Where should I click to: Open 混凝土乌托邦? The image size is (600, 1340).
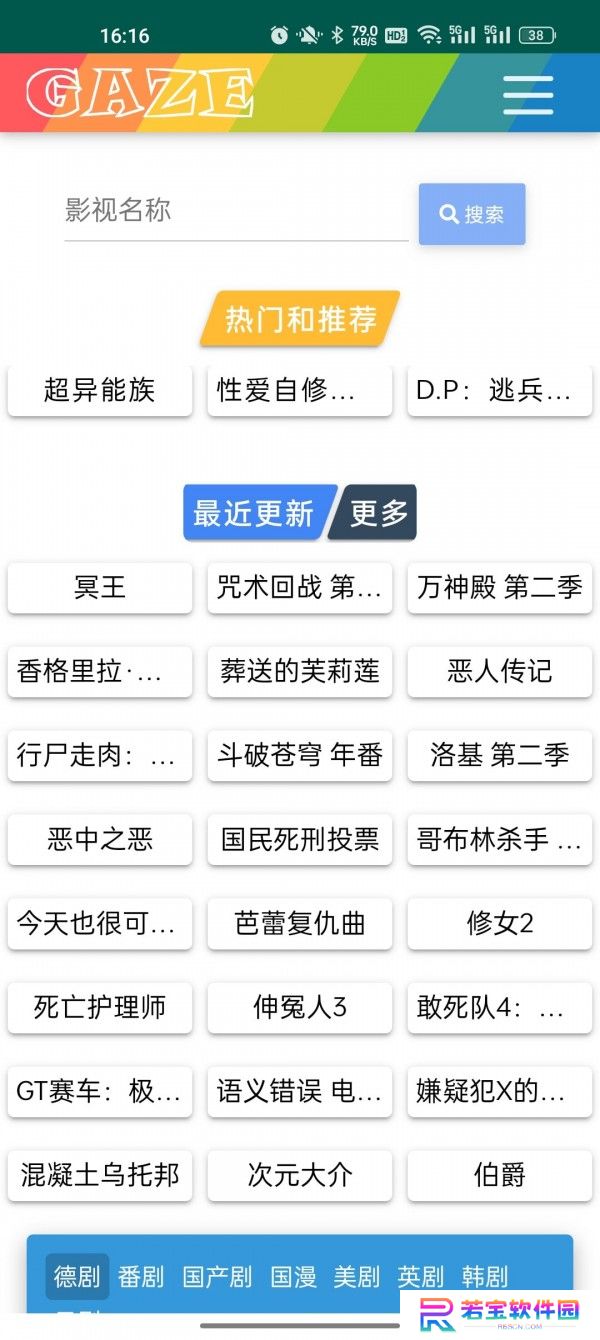[x=100, y=1175]
